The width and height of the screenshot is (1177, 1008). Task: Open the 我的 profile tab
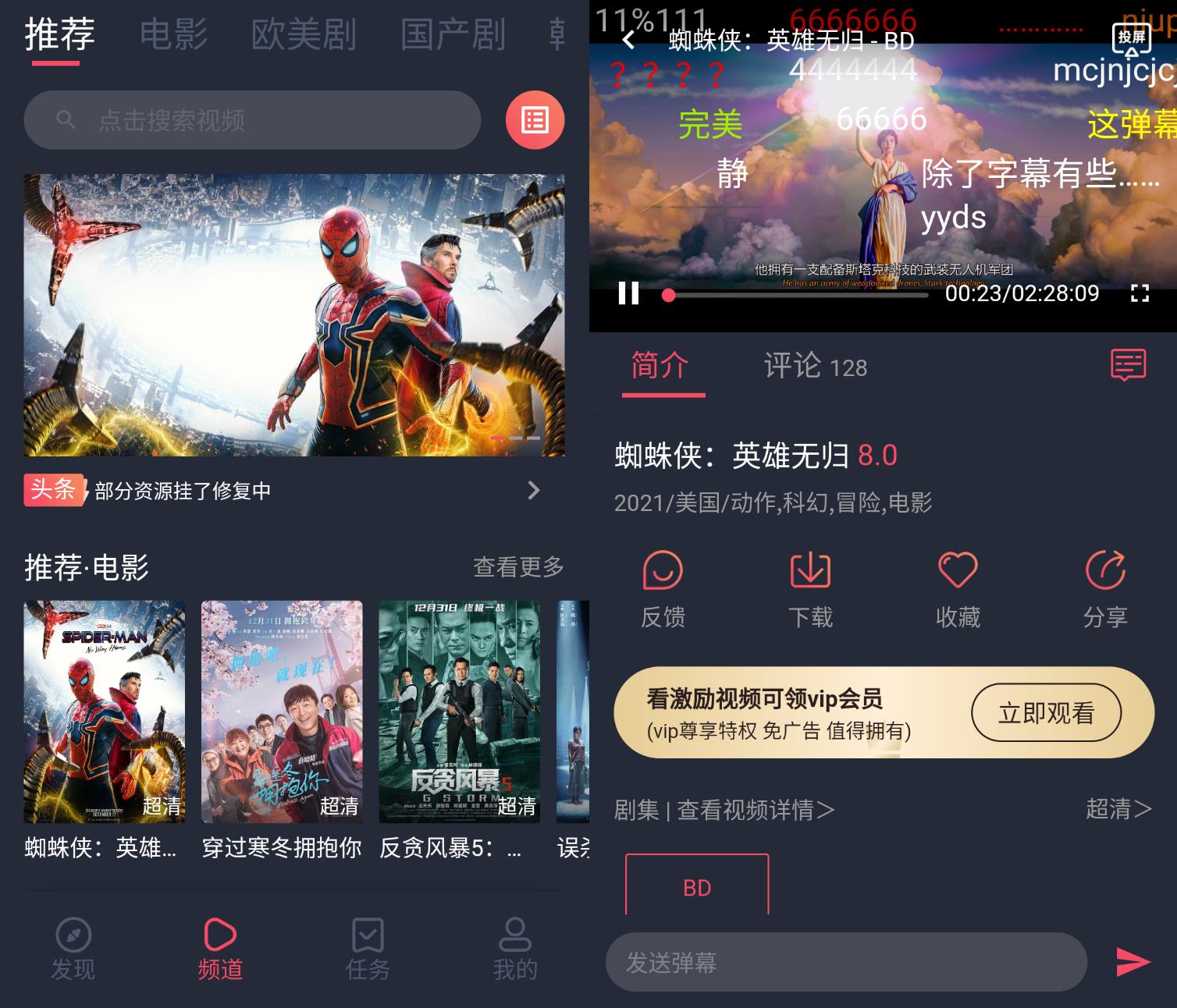(515, 949)
